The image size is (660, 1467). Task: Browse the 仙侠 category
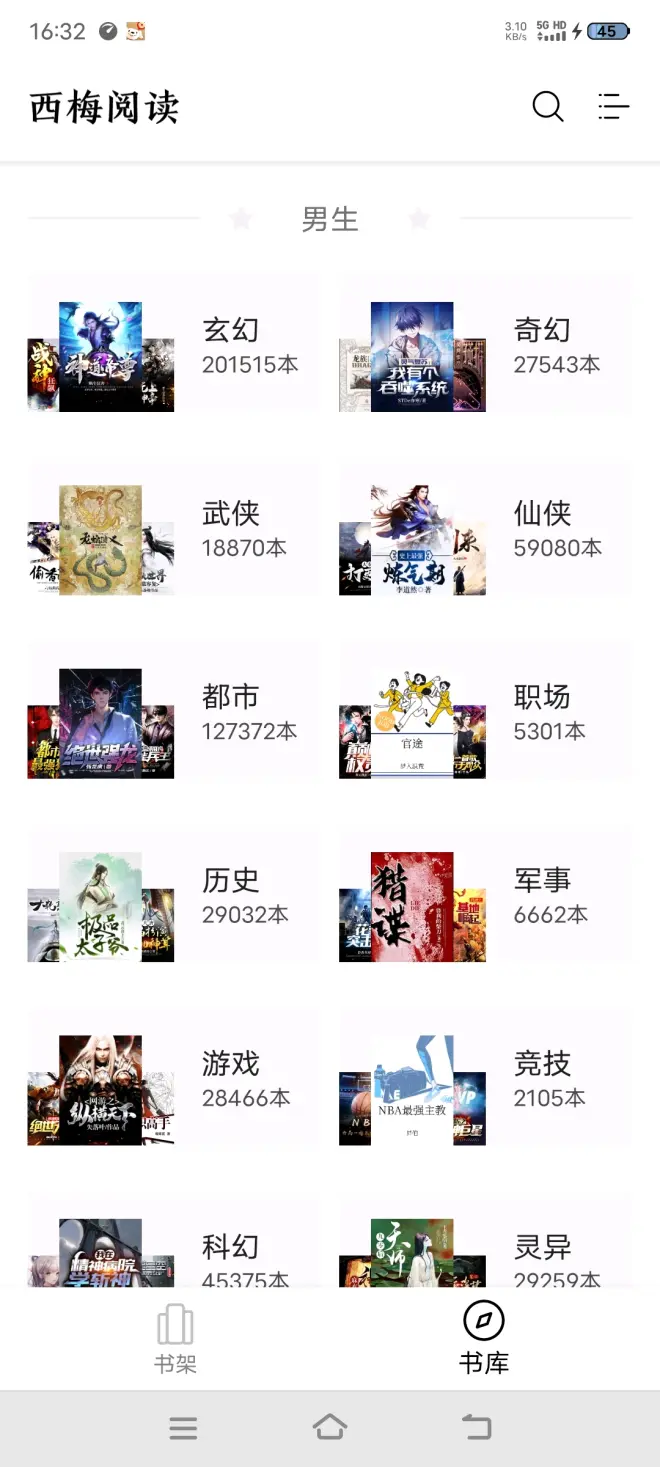(485, 529)
